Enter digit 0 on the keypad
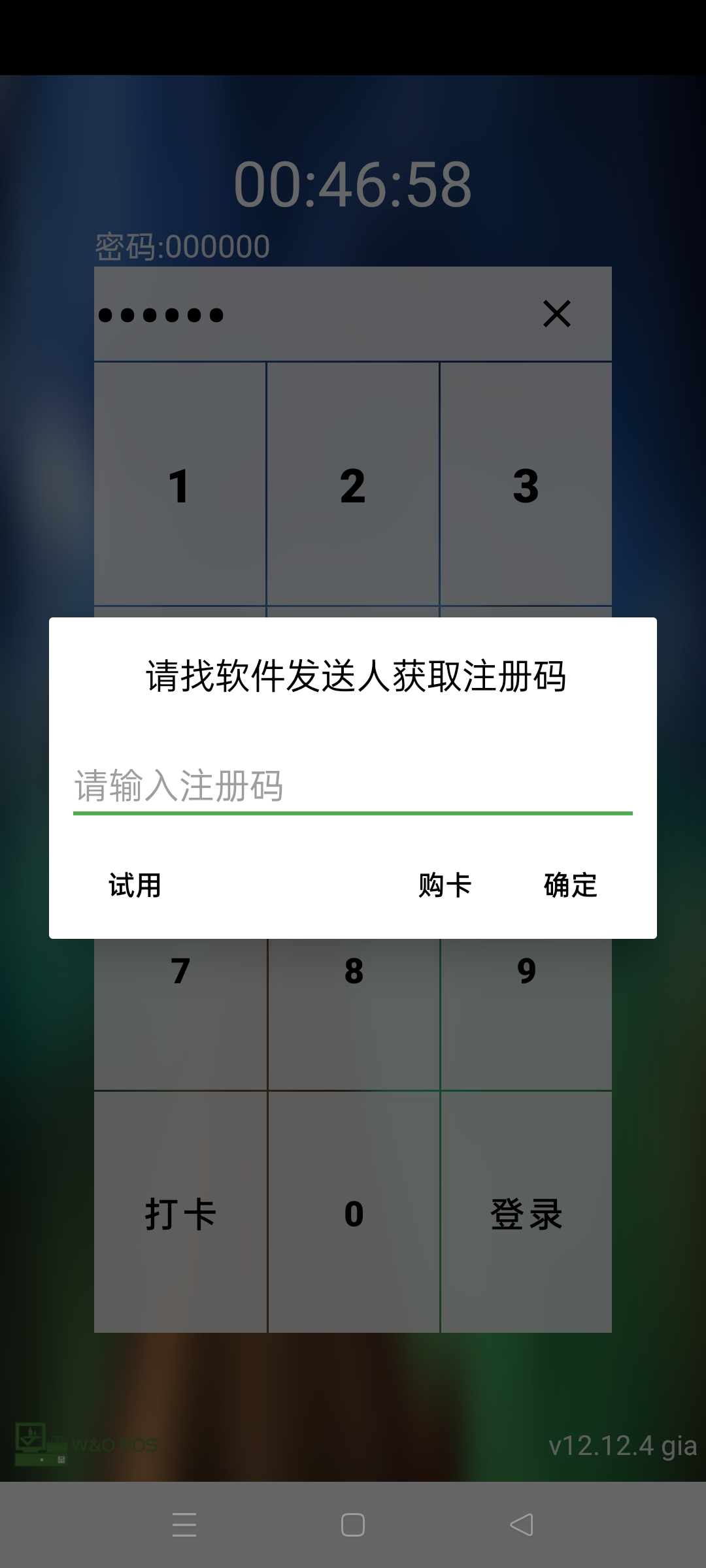706x1568 pixels. click(354, 1214)
